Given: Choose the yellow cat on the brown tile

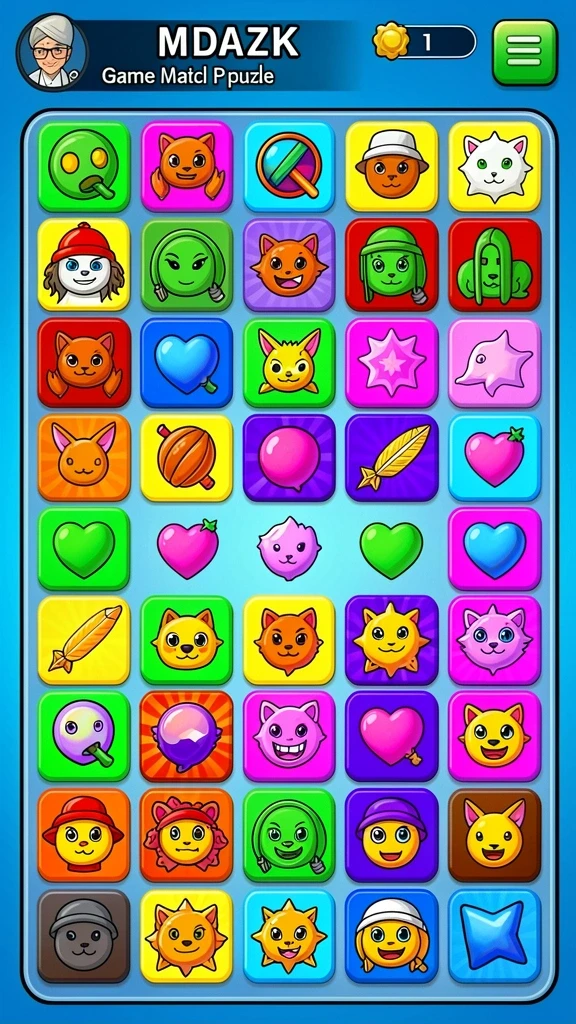Looking at the screenshot, I should (494, 835).
